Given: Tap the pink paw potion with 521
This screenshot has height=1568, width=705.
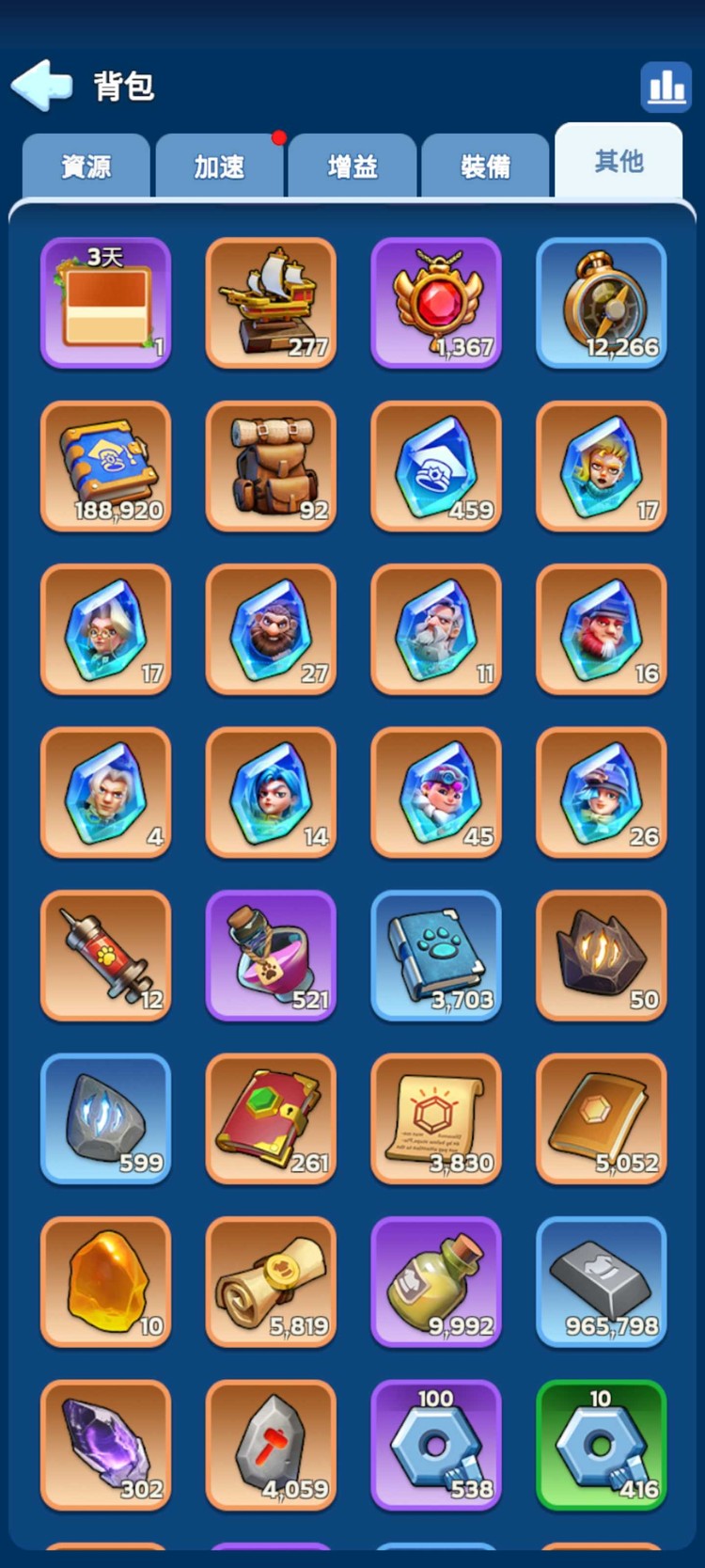Looking at the screenshot, I should (x=271, y=956).
